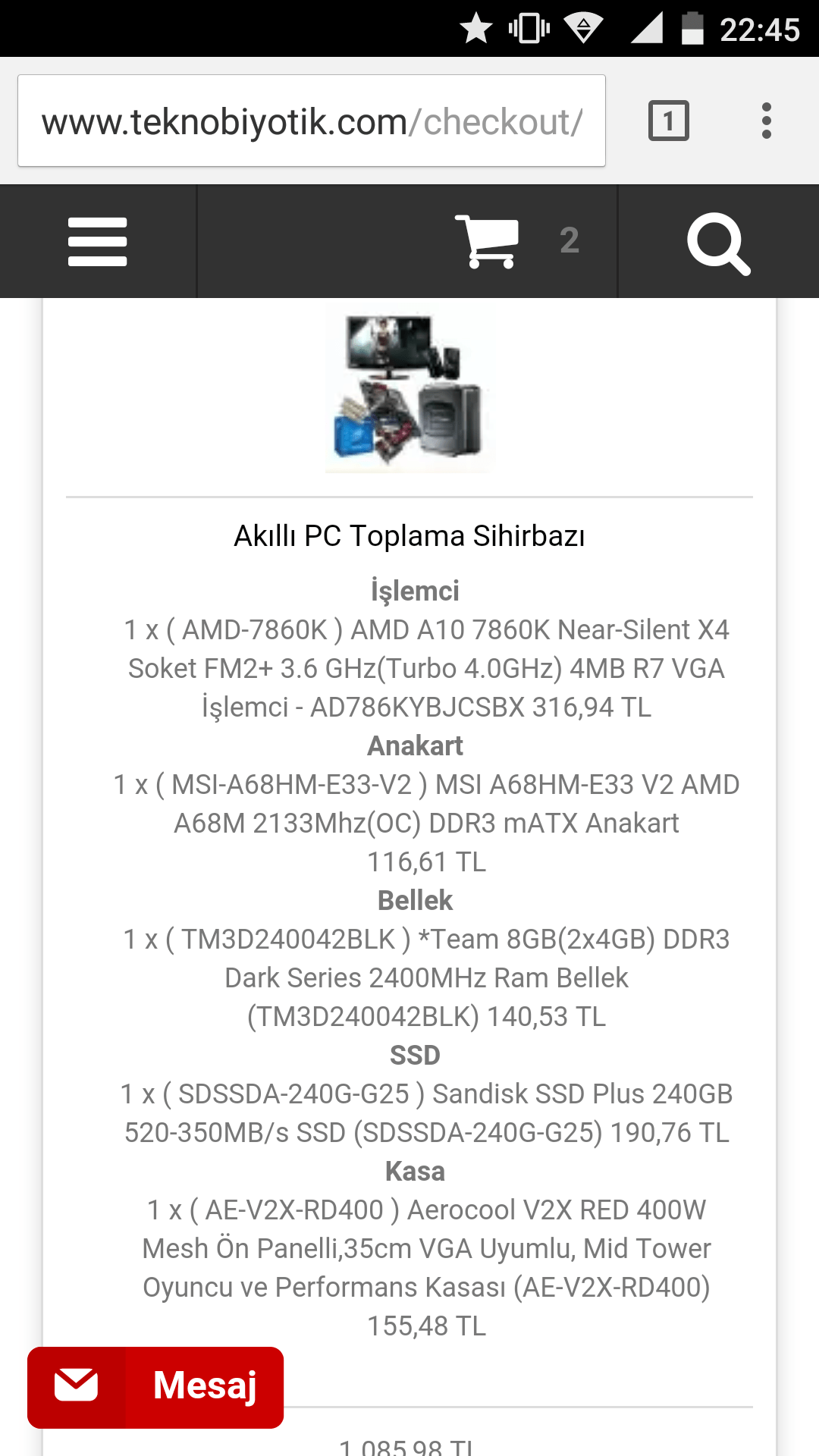Screen dimensions: 819x1456
Task: Click the star icon in the status bar
Action: [475, 29]
